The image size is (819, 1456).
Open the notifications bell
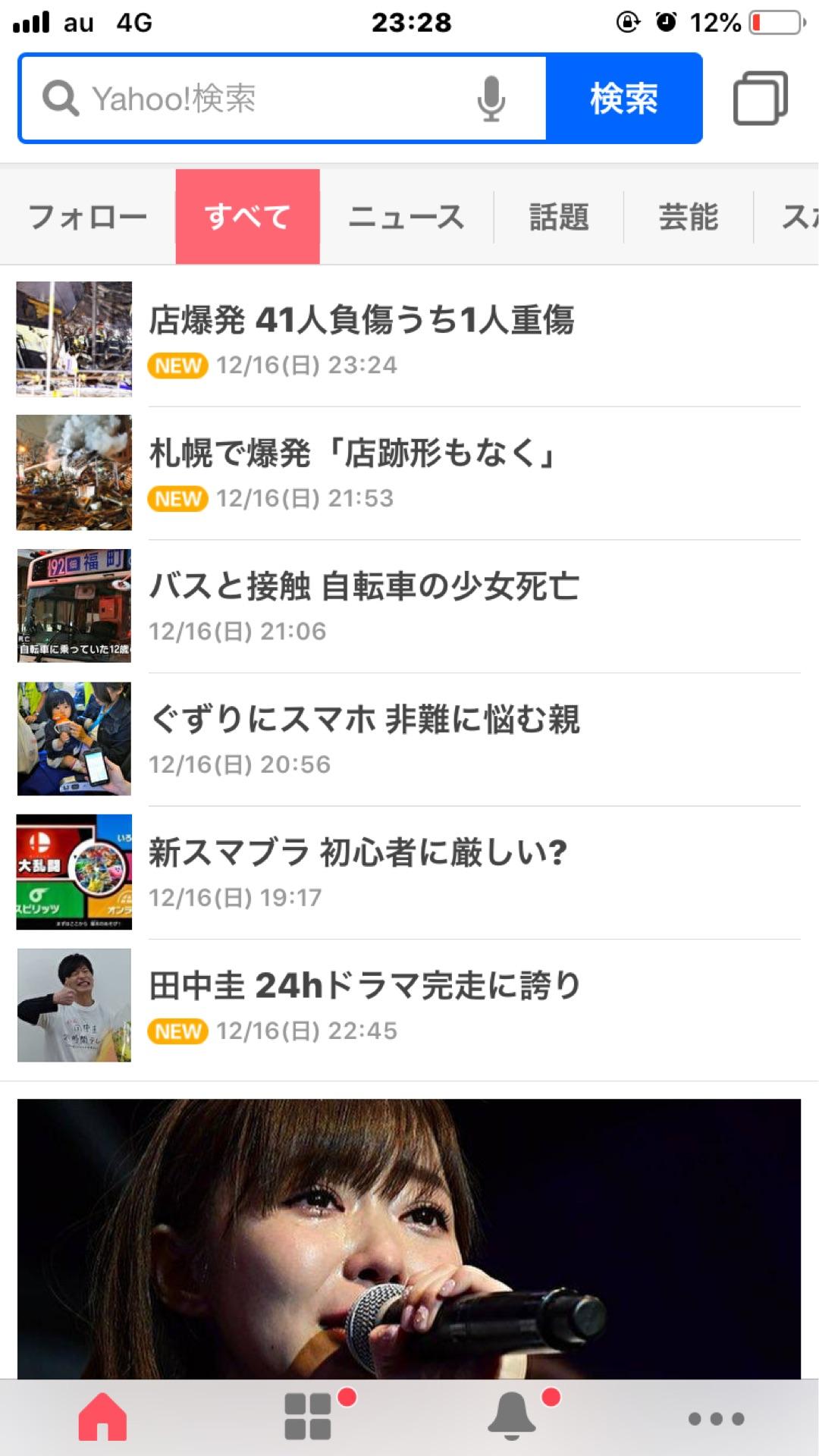513,1417
